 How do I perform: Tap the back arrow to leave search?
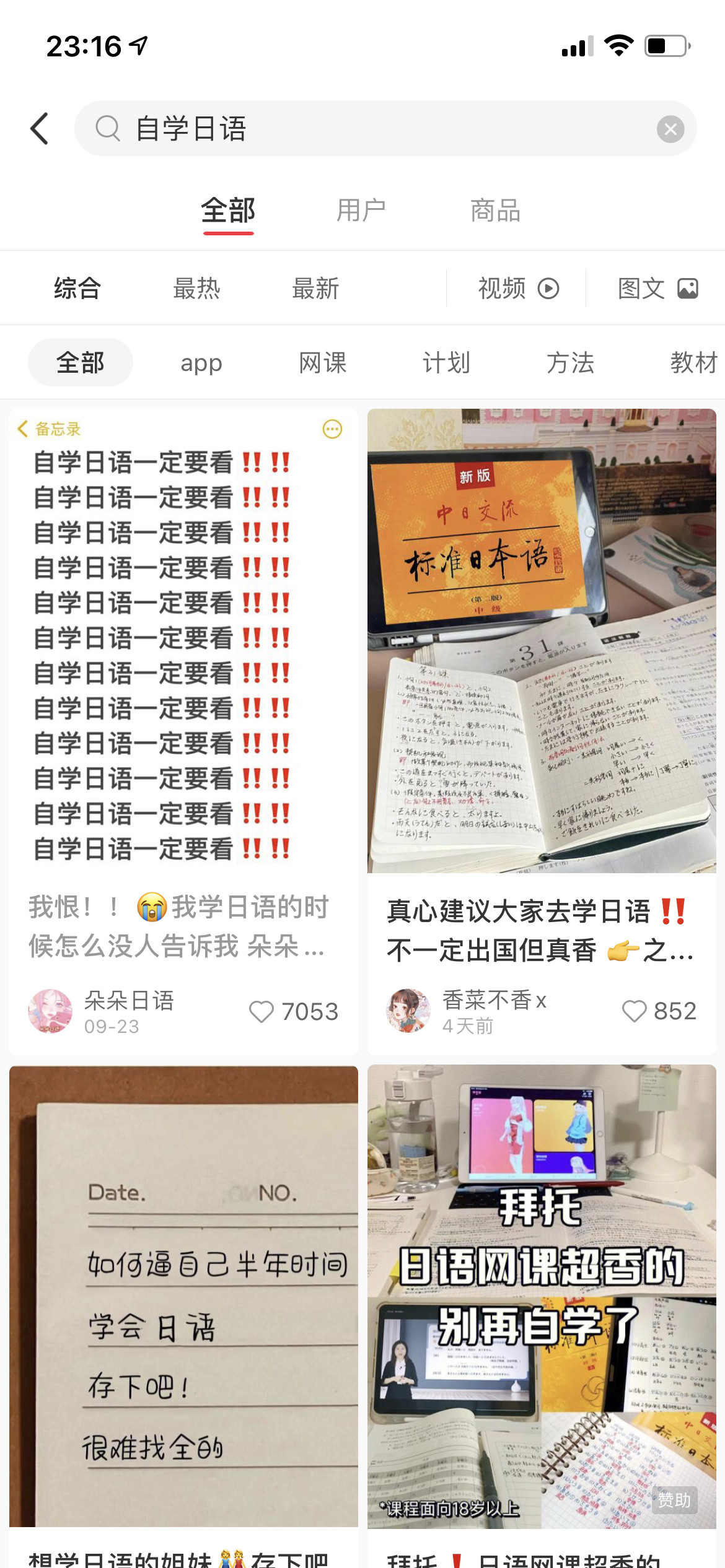click(39, 129)
